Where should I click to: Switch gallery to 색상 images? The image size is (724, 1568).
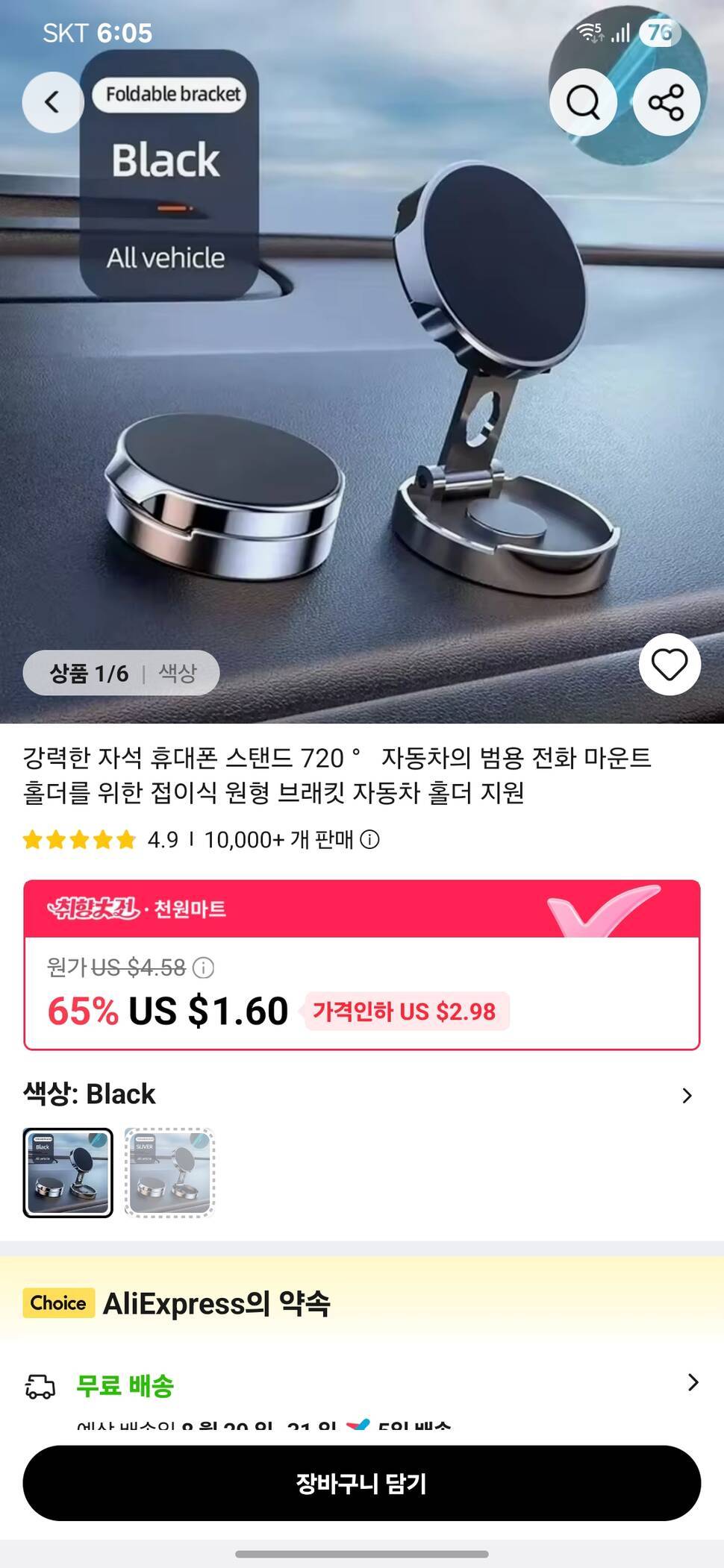click(178, 673)
